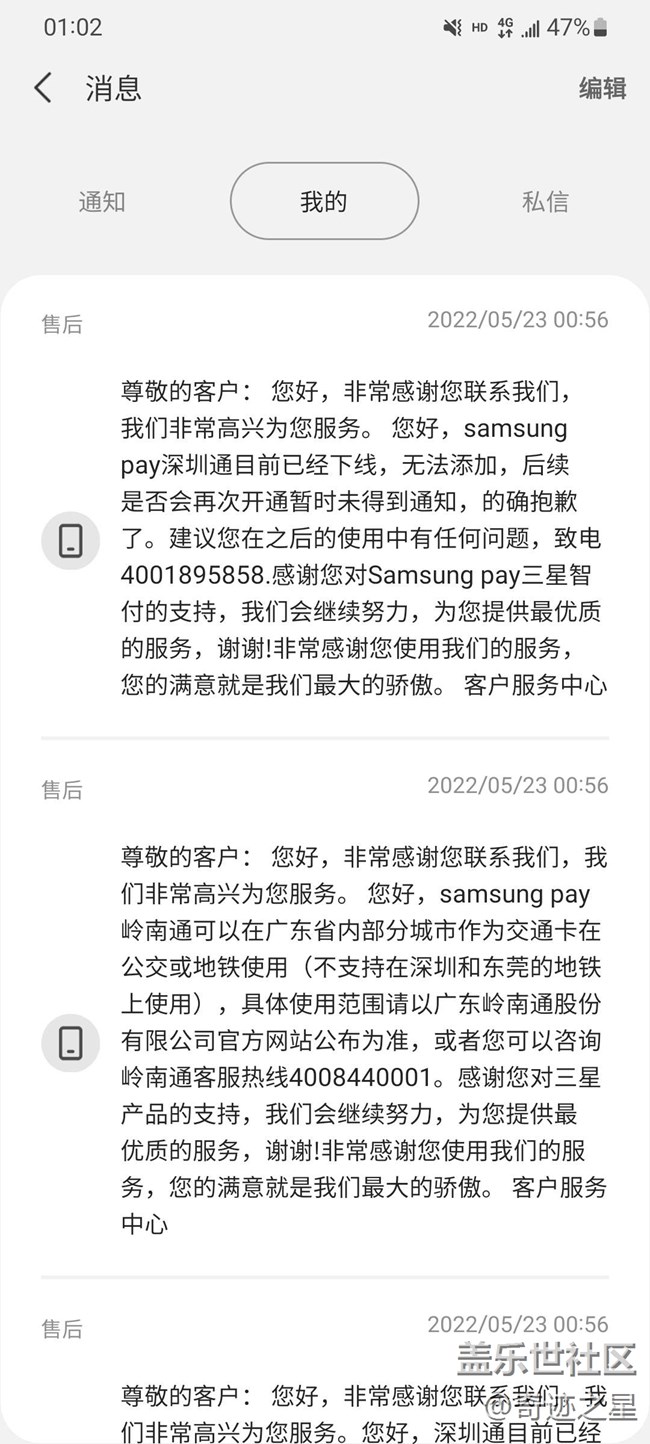650x1444 pixels.
Task: Select the 我的 tab
Action: [x=324, y=201]
